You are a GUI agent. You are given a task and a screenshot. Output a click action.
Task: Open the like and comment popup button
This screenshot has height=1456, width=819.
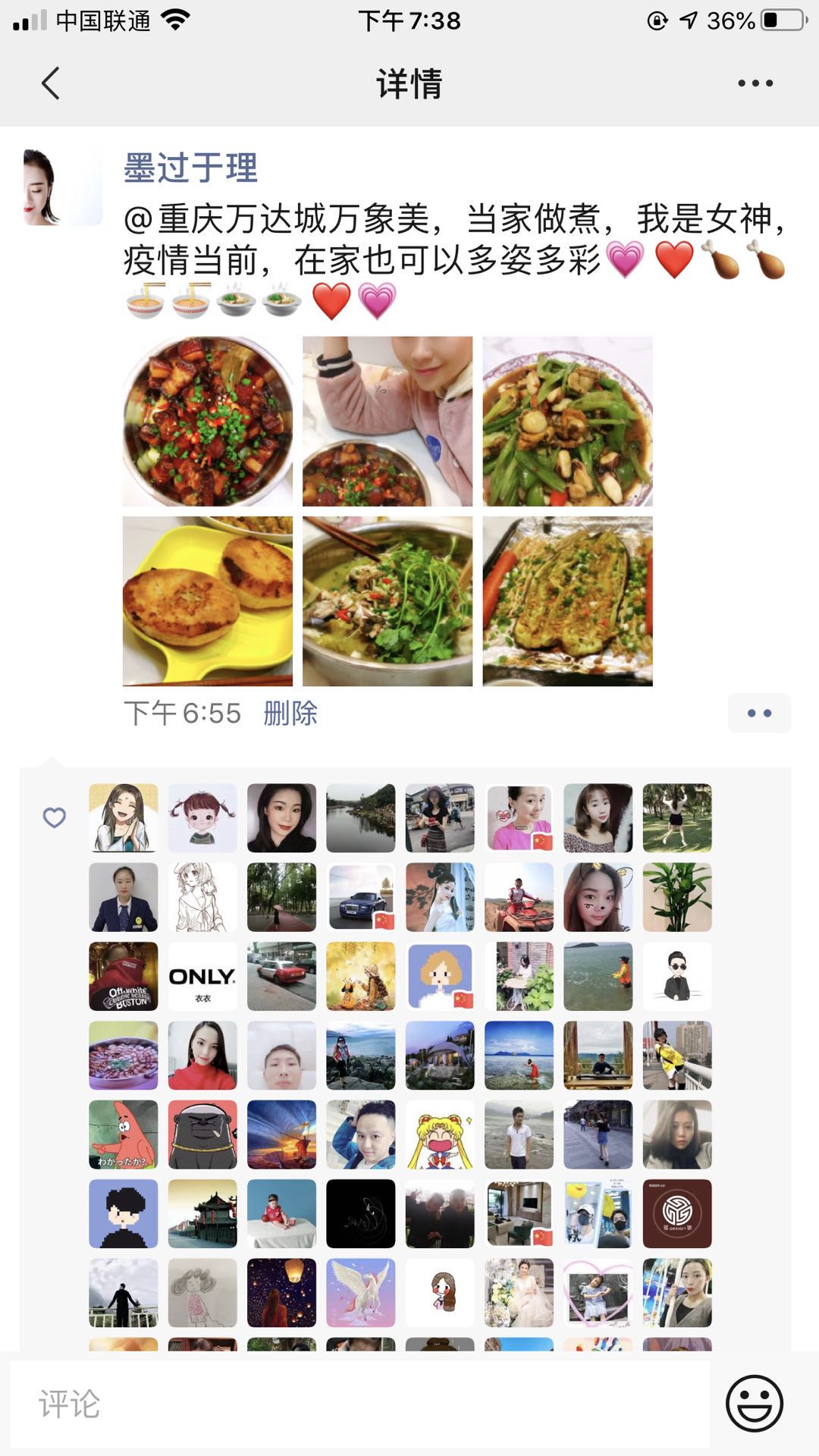click(759, 713)
